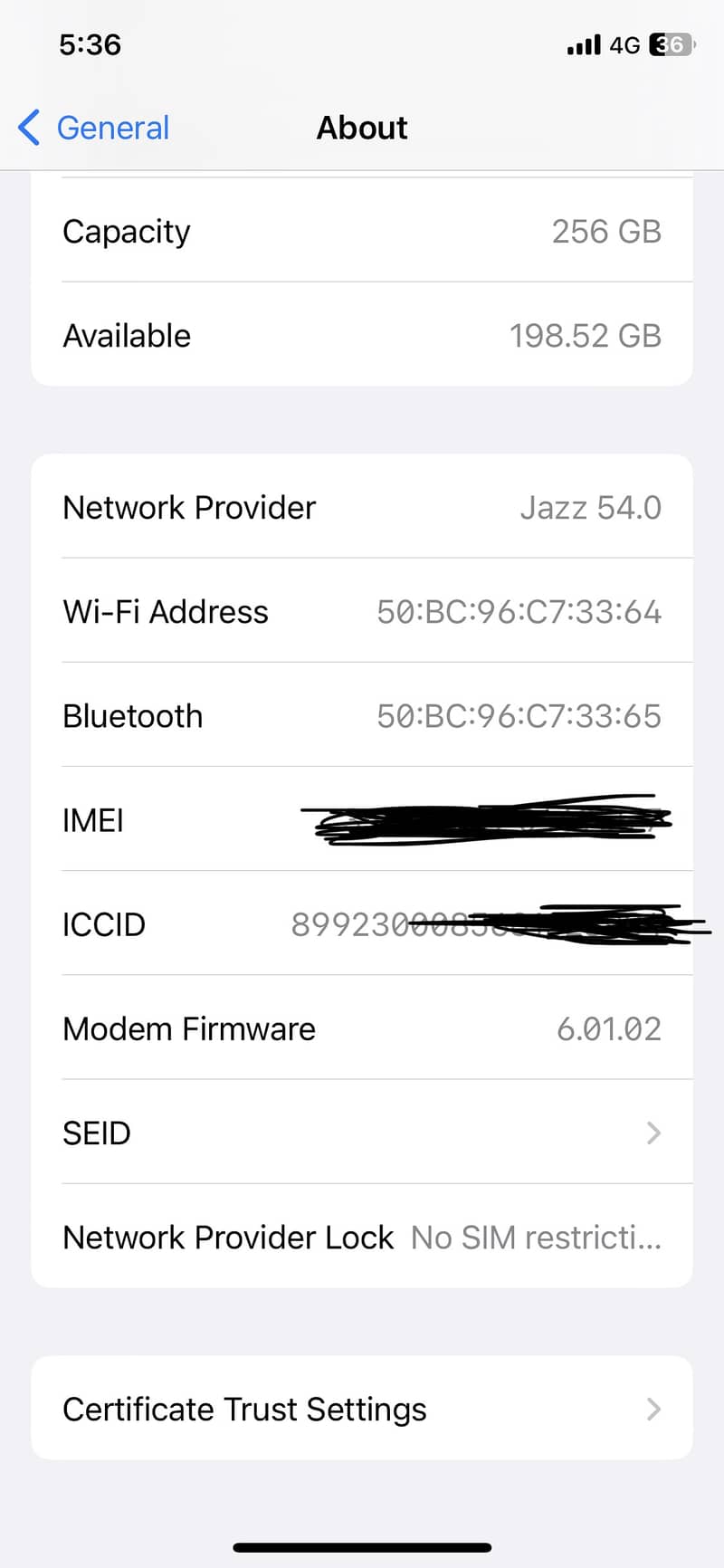The width and height of the screenshot is (724, 1568).
Task: Open Certificate Trust Settings
Action: click(x=362, y=1408)
